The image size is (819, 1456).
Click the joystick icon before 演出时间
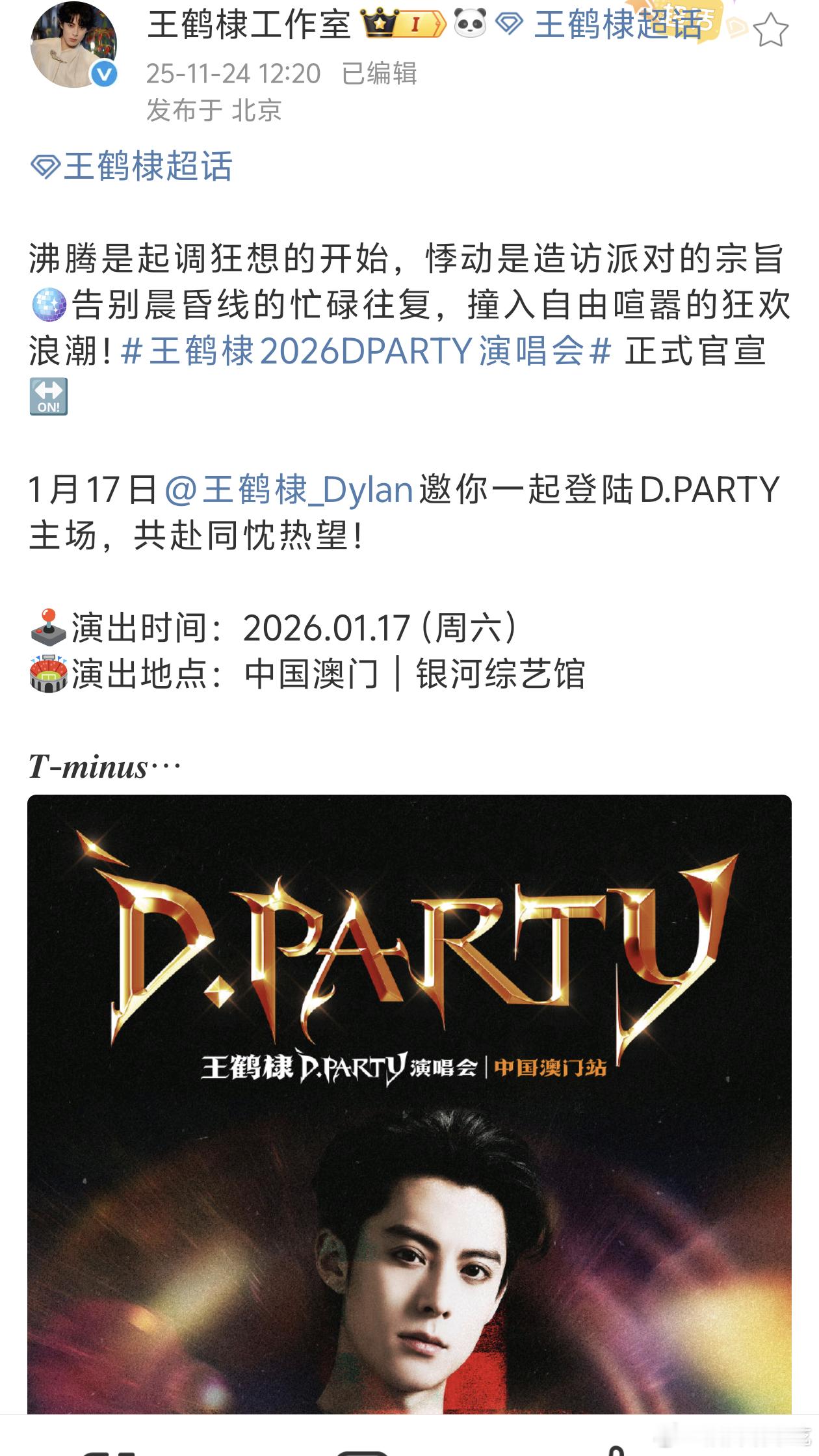coord(49,626)
